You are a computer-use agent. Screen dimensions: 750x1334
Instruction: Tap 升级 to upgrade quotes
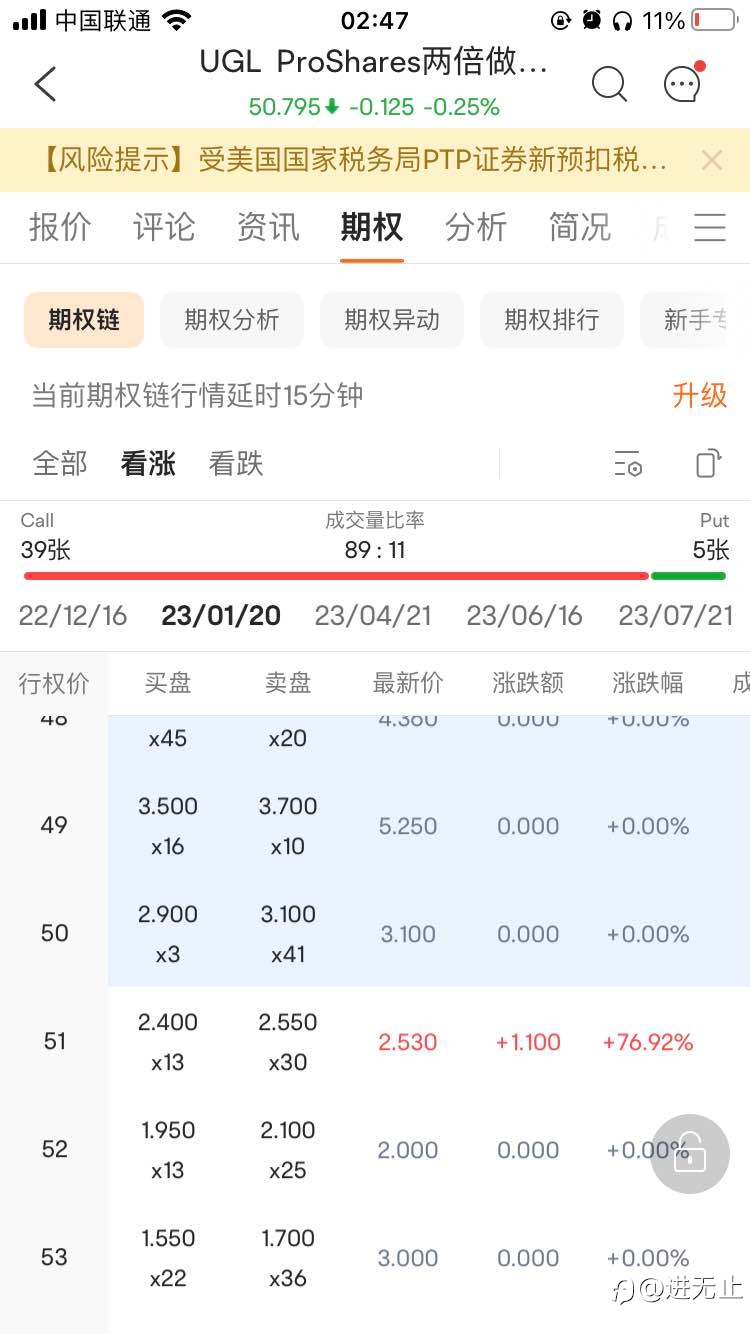pyautogui.click(x=700, y=395)
